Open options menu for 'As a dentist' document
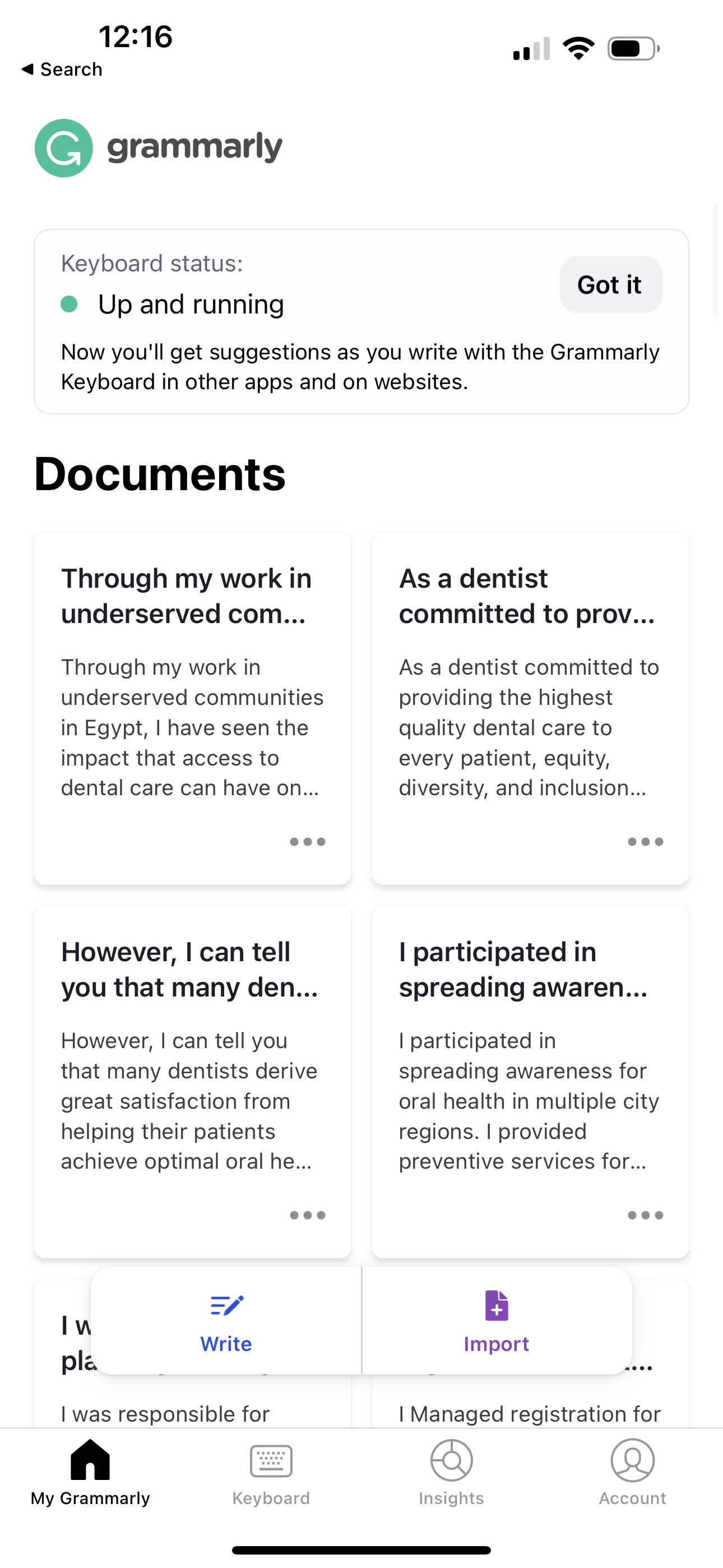The width and height of the screenshot is (723, 1568). (645, 842)
